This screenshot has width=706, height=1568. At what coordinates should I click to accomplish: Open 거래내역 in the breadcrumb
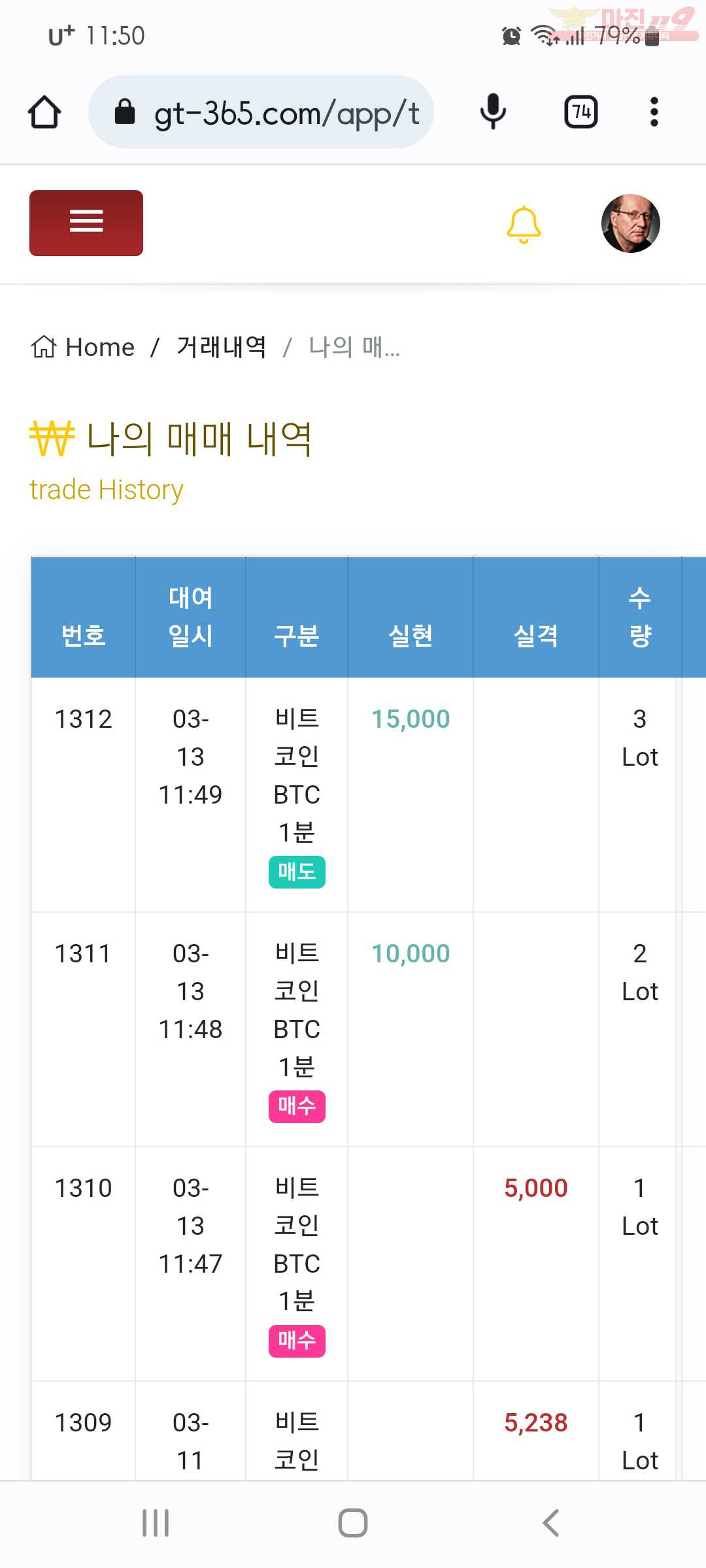(222, 347)
